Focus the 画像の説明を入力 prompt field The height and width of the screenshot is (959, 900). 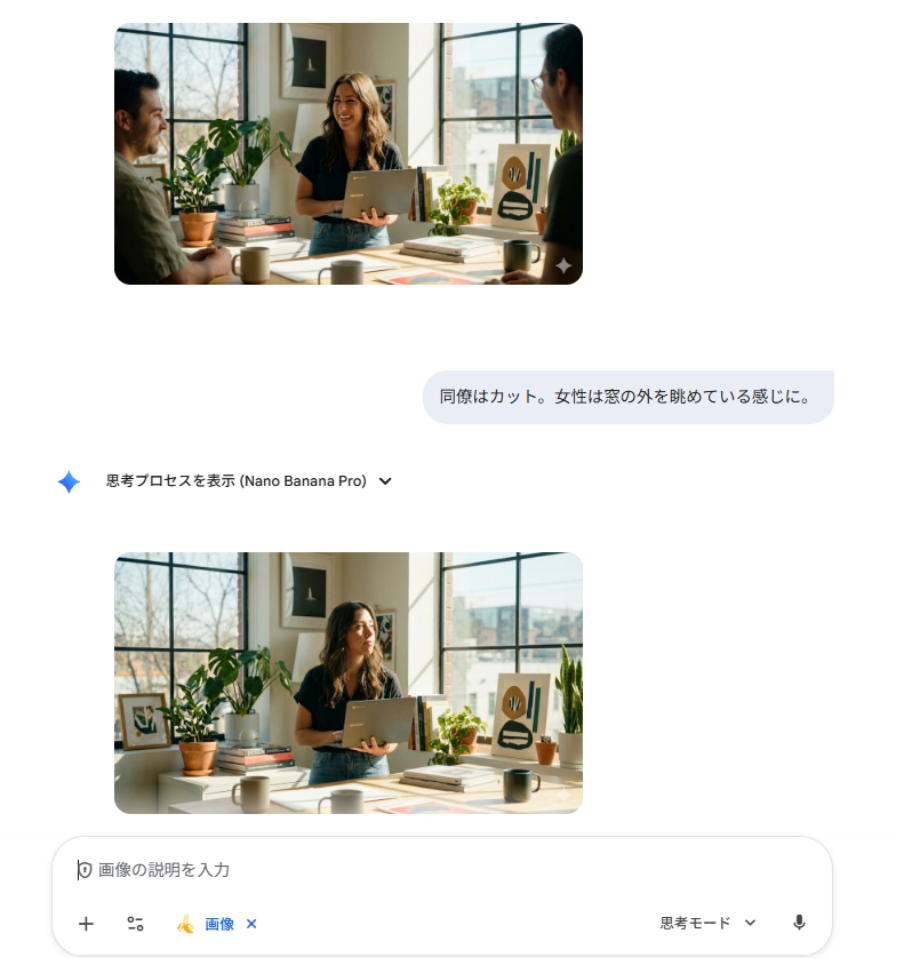[440, 870]
